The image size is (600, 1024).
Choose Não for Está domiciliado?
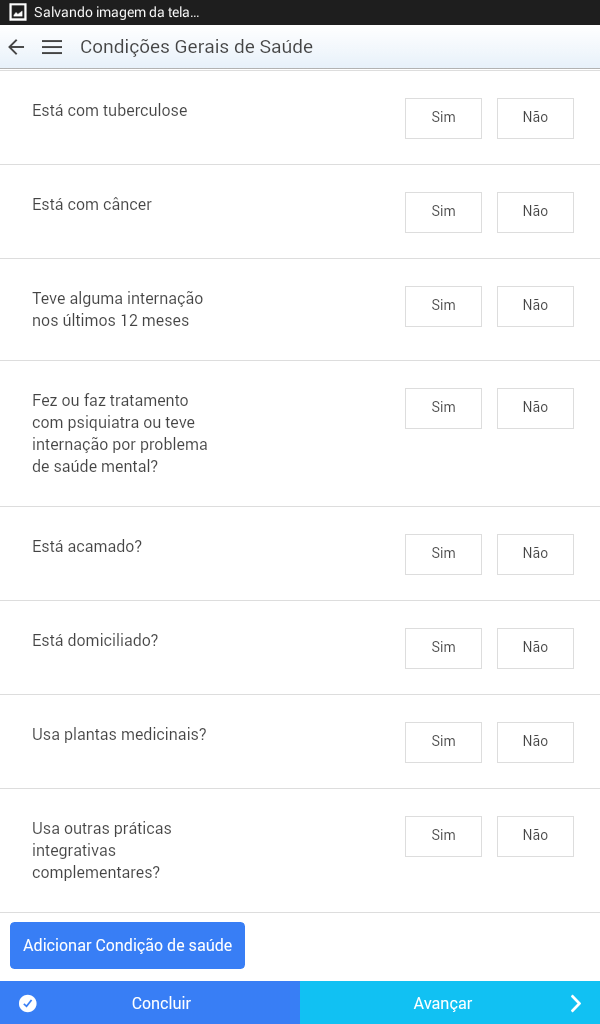coord(535,648)
